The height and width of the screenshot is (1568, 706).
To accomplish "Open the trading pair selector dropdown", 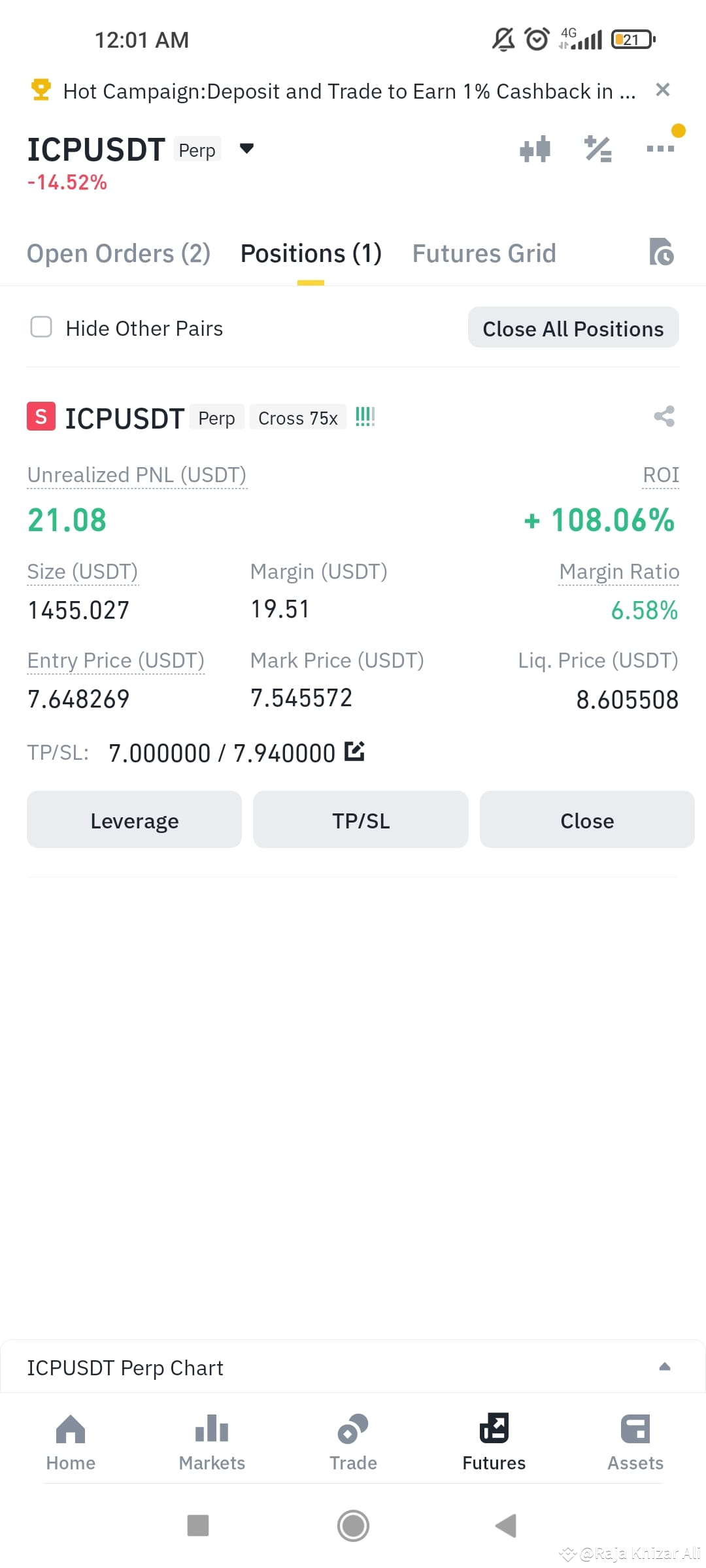I will 246,149.
